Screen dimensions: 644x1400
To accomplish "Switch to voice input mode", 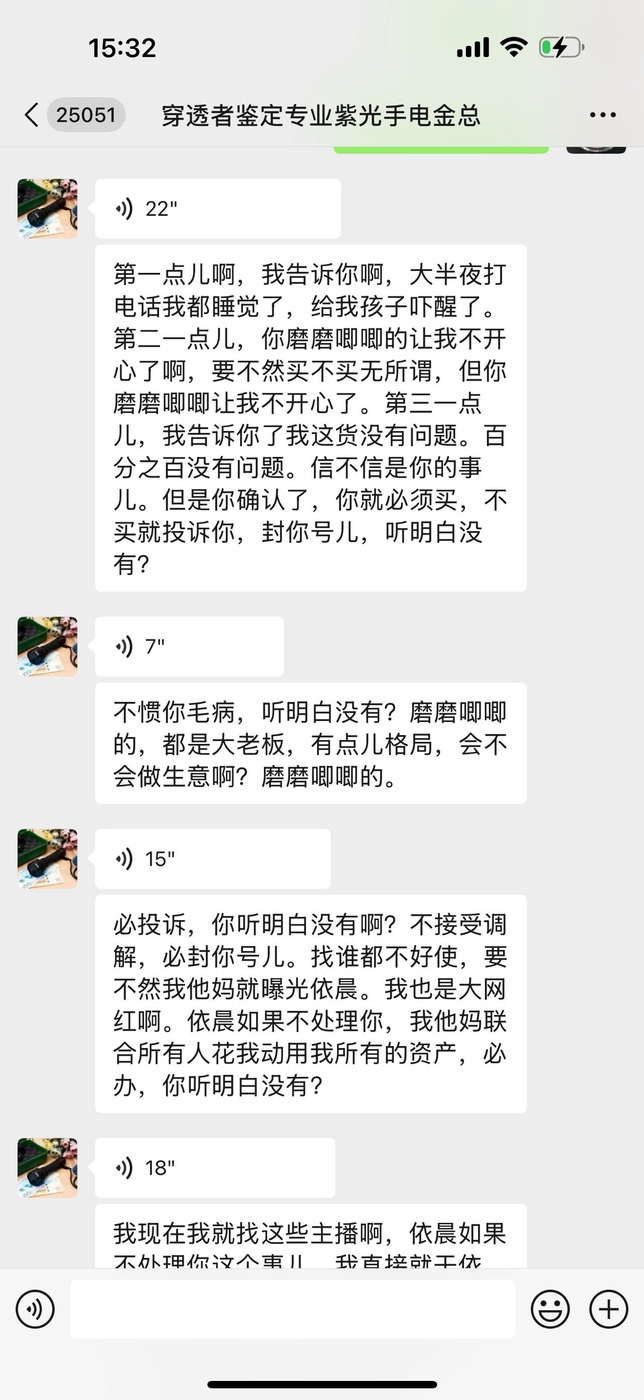I will [x=35, y=1309].
